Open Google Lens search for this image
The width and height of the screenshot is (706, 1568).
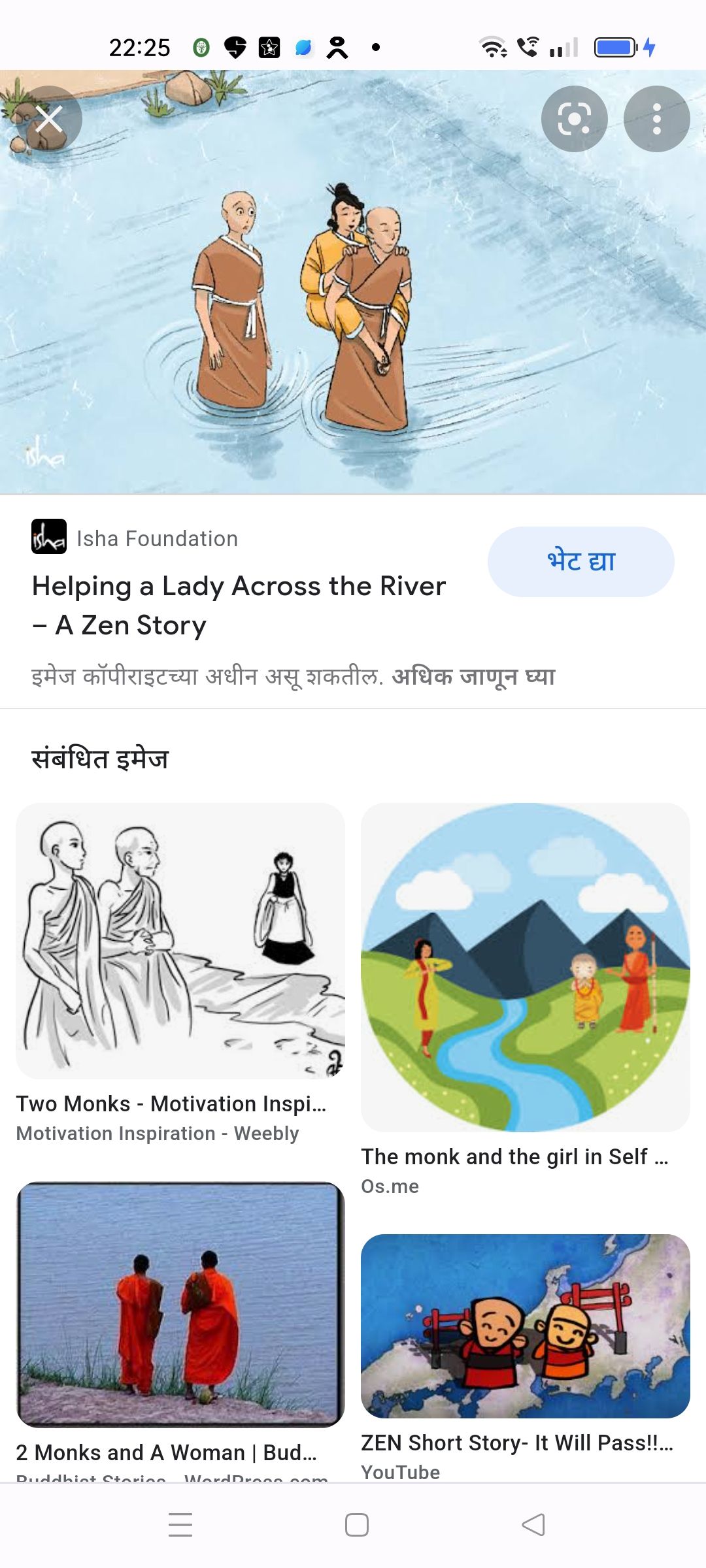574,120
